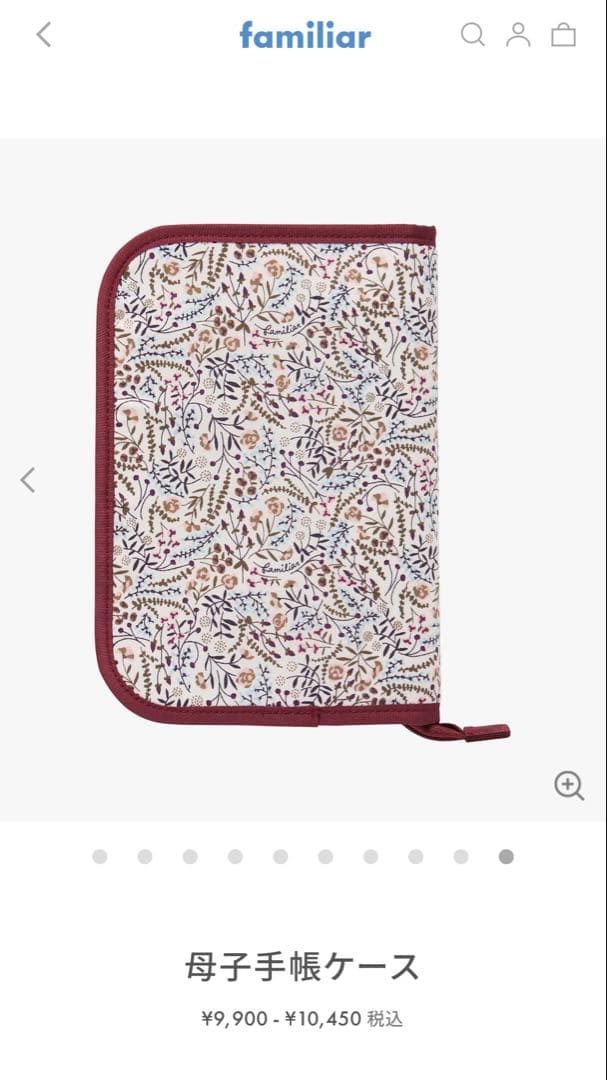View the shopping bag
607x1080 pixels.
(x=564, y=35)
